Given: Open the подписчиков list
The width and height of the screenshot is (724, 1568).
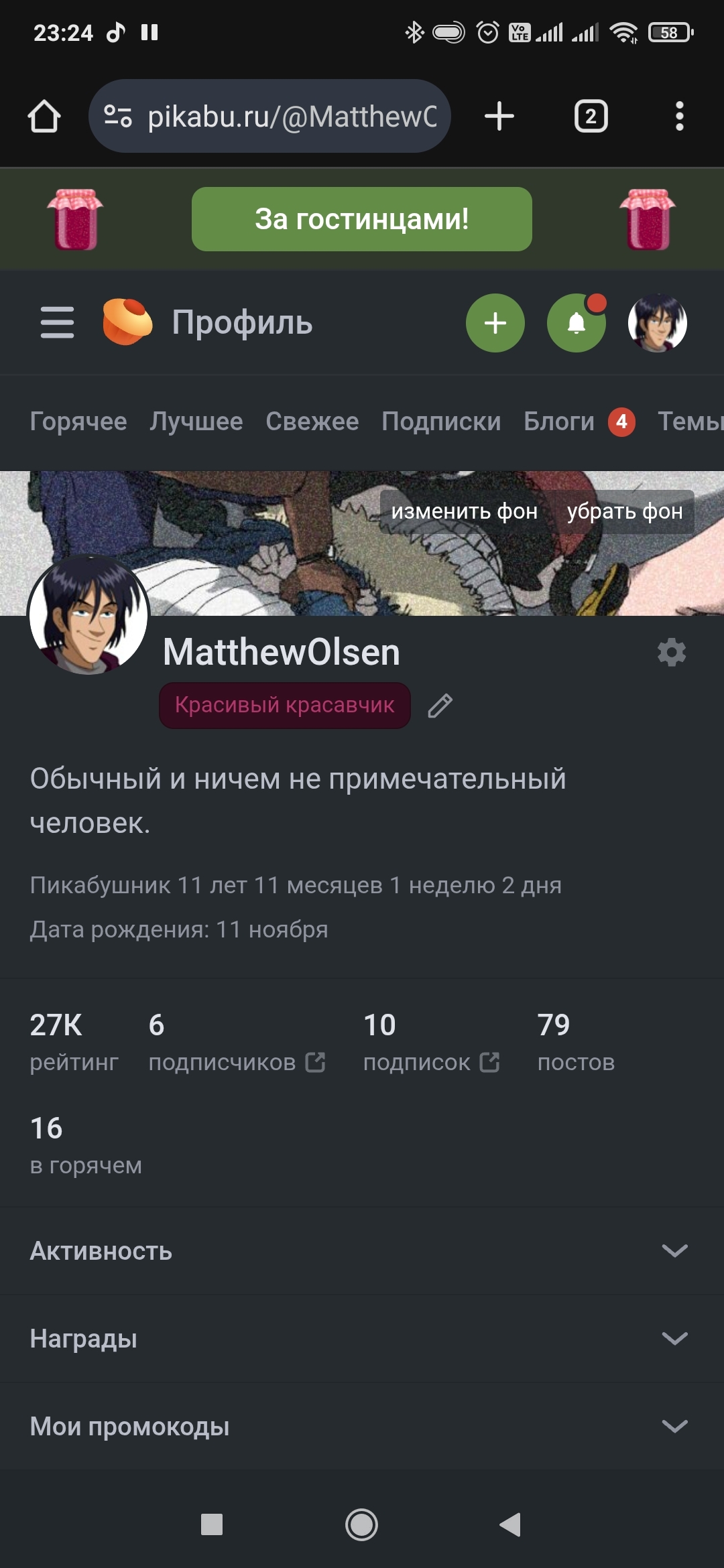Looking at the screenshot, I should coord(236,1062).
